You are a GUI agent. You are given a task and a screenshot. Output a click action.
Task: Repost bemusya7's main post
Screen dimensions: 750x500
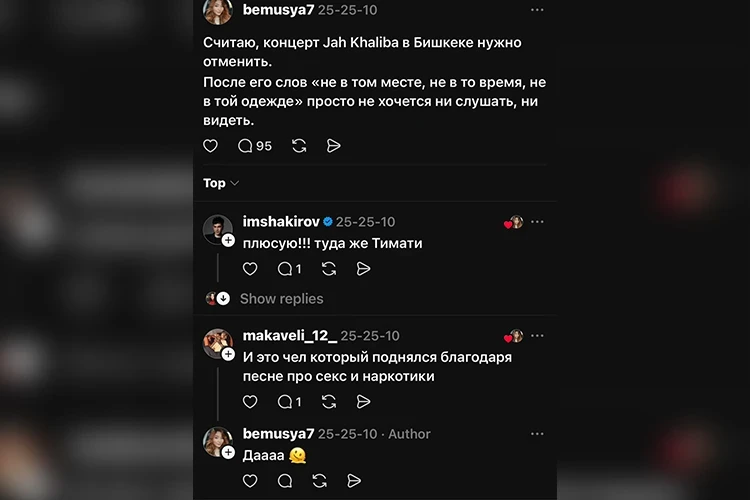[x=299, y=146]
